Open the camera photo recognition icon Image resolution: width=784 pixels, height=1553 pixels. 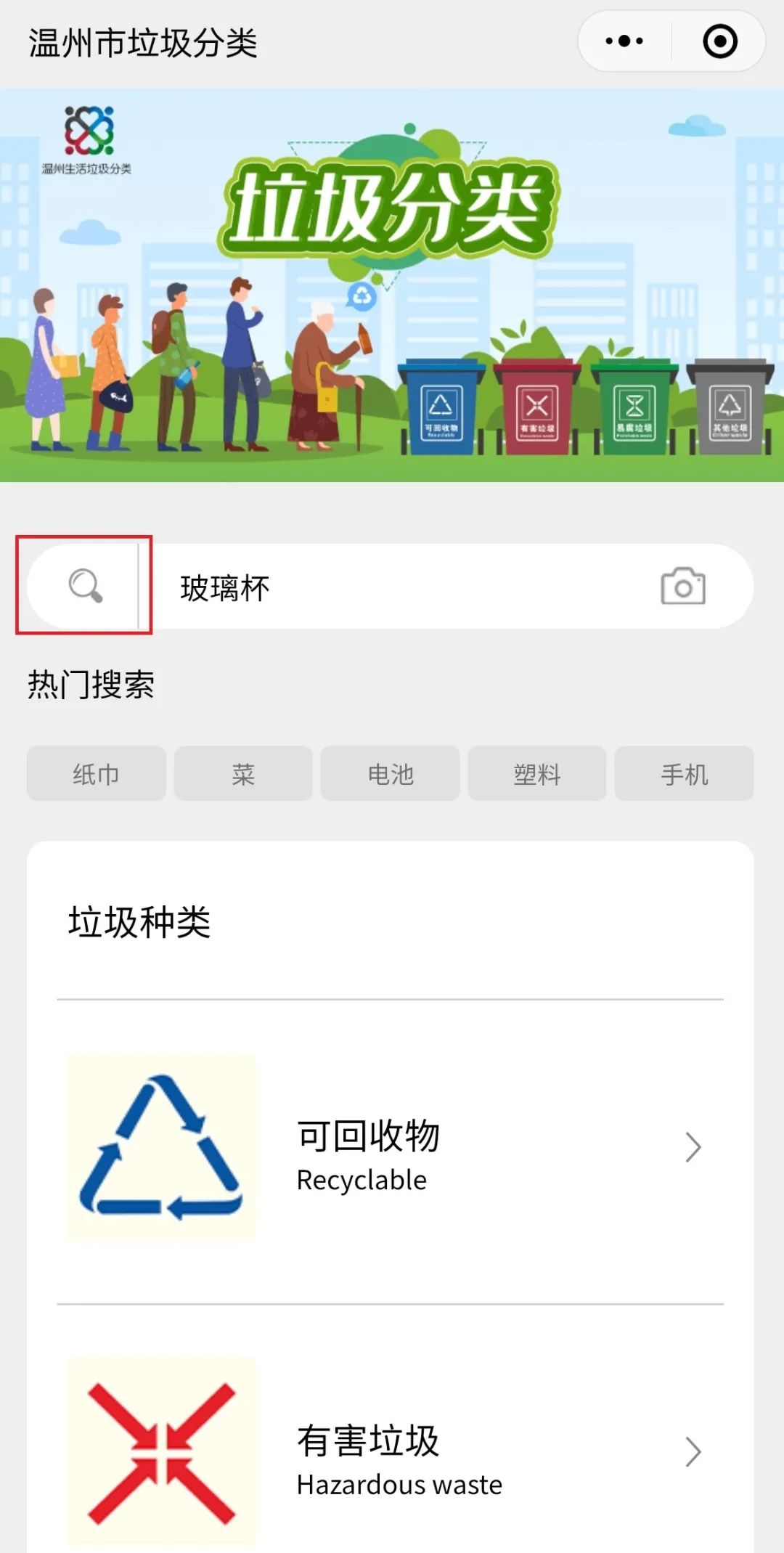pos(682,587)
